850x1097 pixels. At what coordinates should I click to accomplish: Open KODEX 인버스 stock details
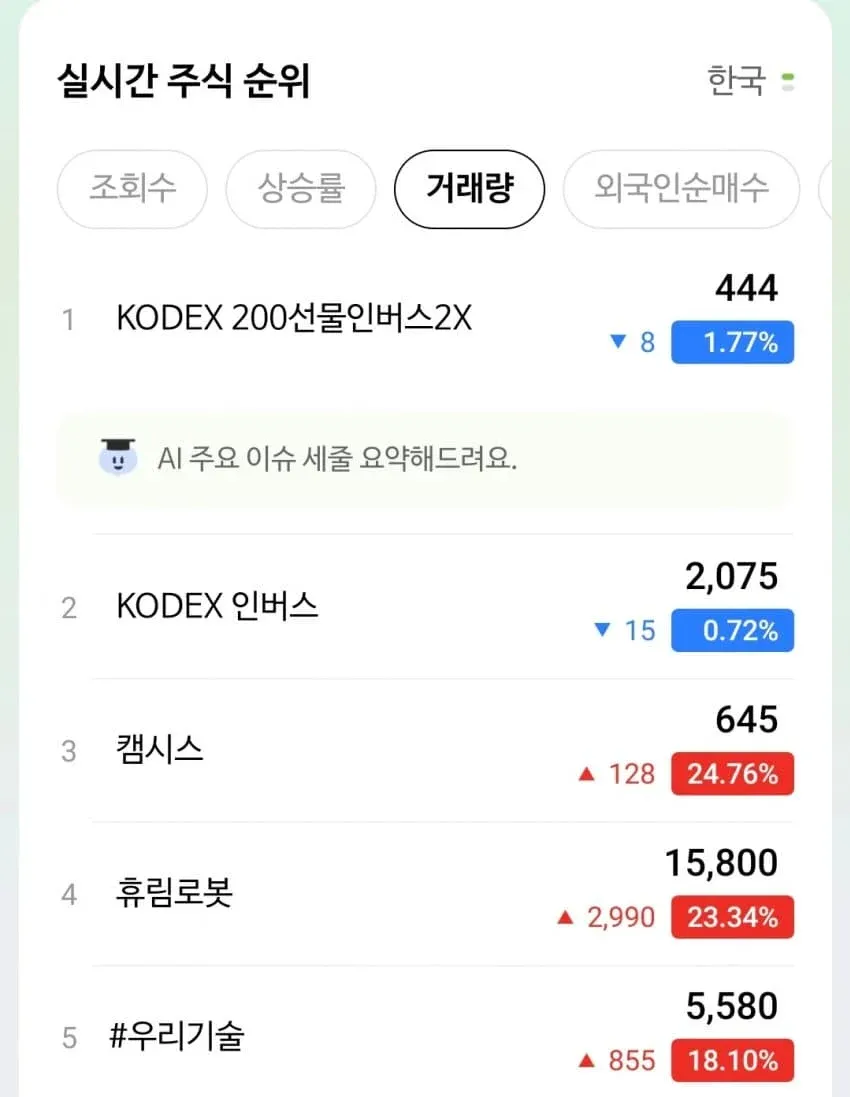[216, 608]
